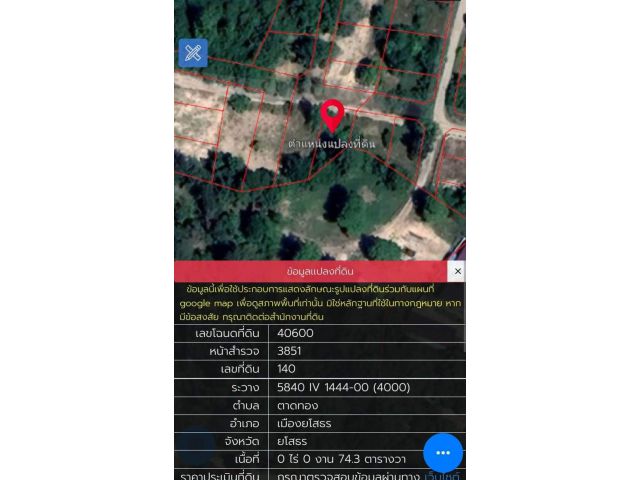The width and height of the screenshot is (640, 480).
Task: Open the measuring tool icon on the map
Action: (193, 53)
